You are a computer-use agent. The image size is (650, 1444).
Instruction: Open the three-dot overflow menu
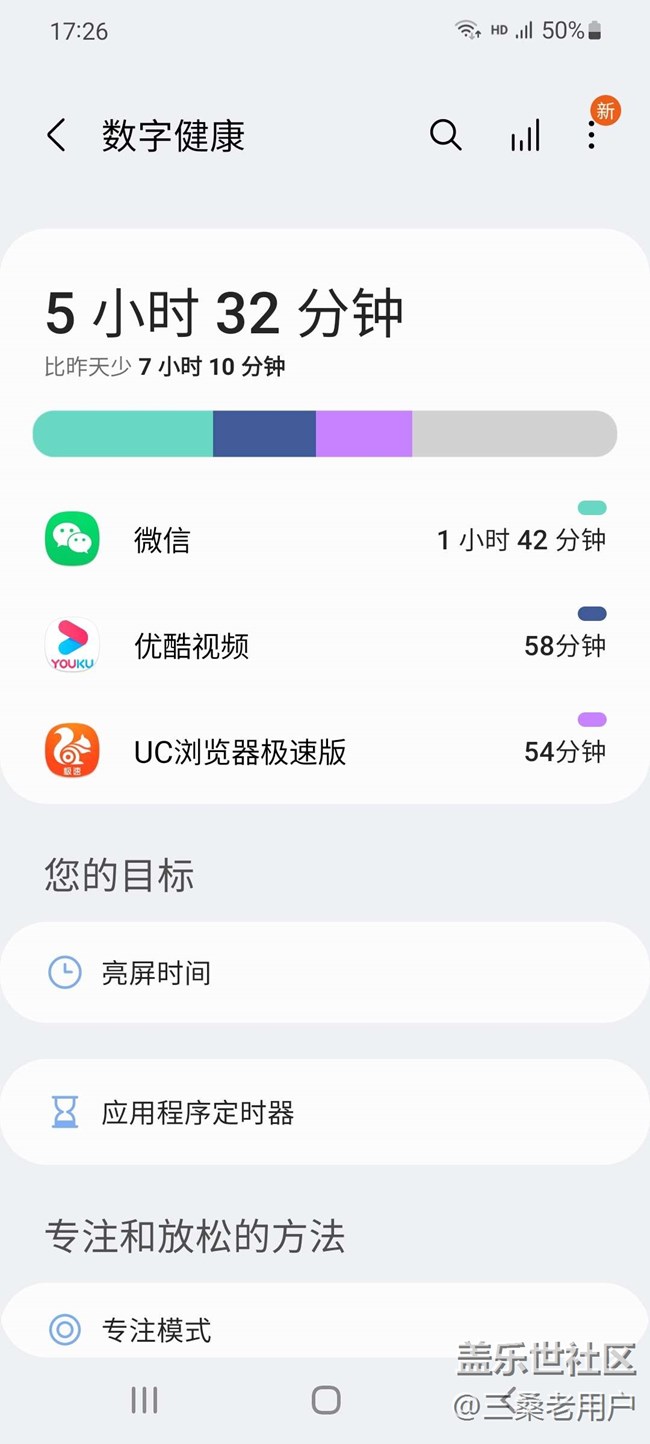point(592,136)
